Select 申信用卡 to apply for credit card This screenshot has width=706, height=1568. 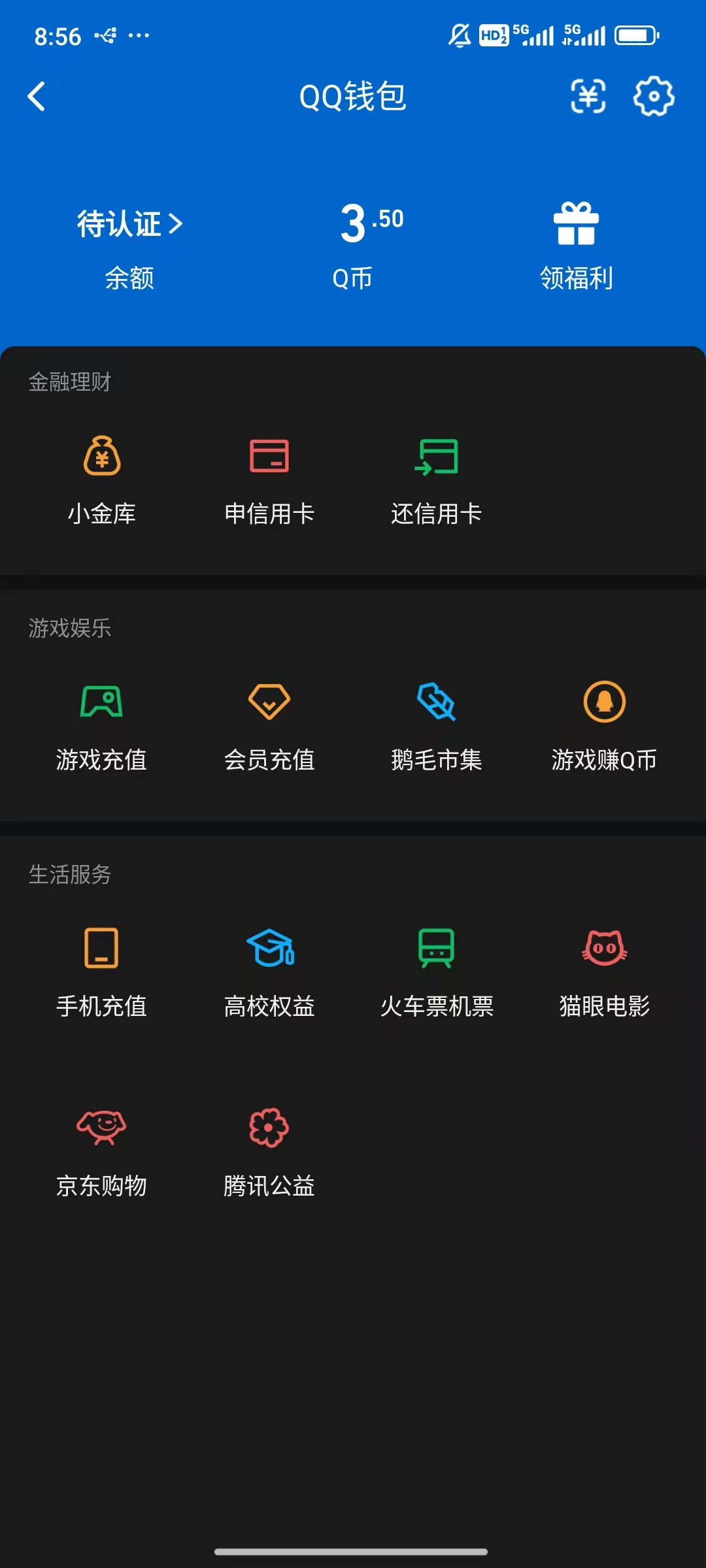point(270,477)
